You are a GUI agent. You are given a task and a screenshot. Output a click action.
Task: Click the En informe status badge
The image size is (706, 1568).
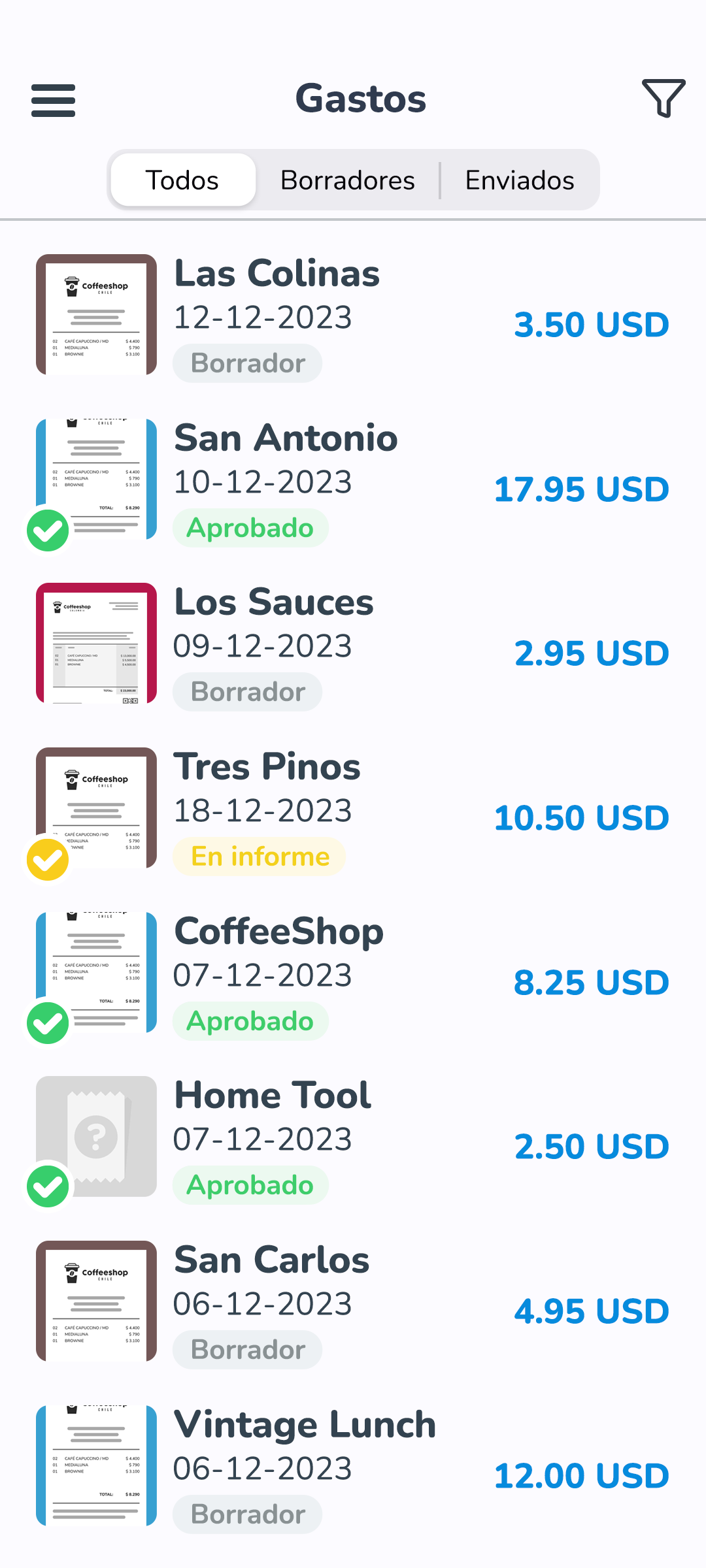coord(259,857)
